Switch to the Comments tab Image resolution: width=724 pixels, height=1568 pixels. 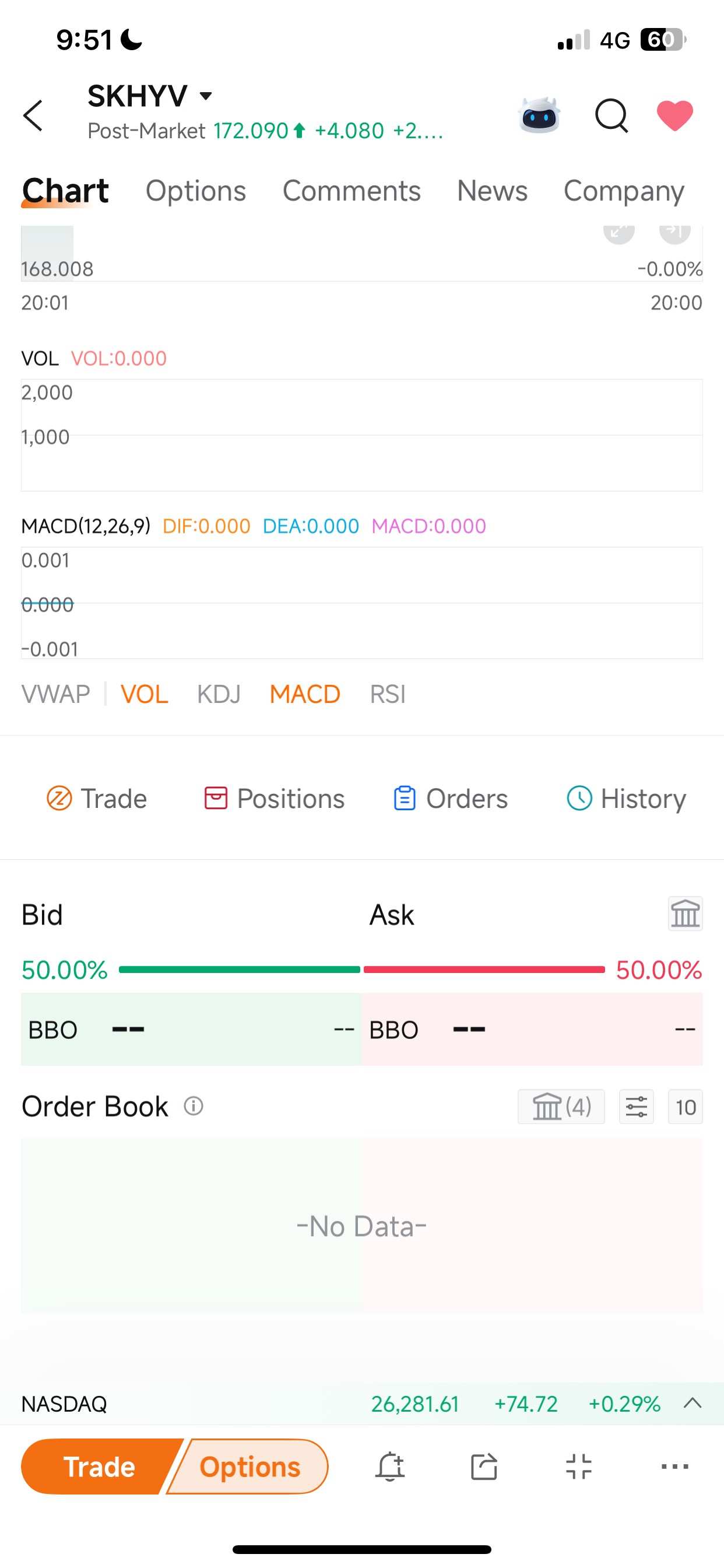(351, 191)
